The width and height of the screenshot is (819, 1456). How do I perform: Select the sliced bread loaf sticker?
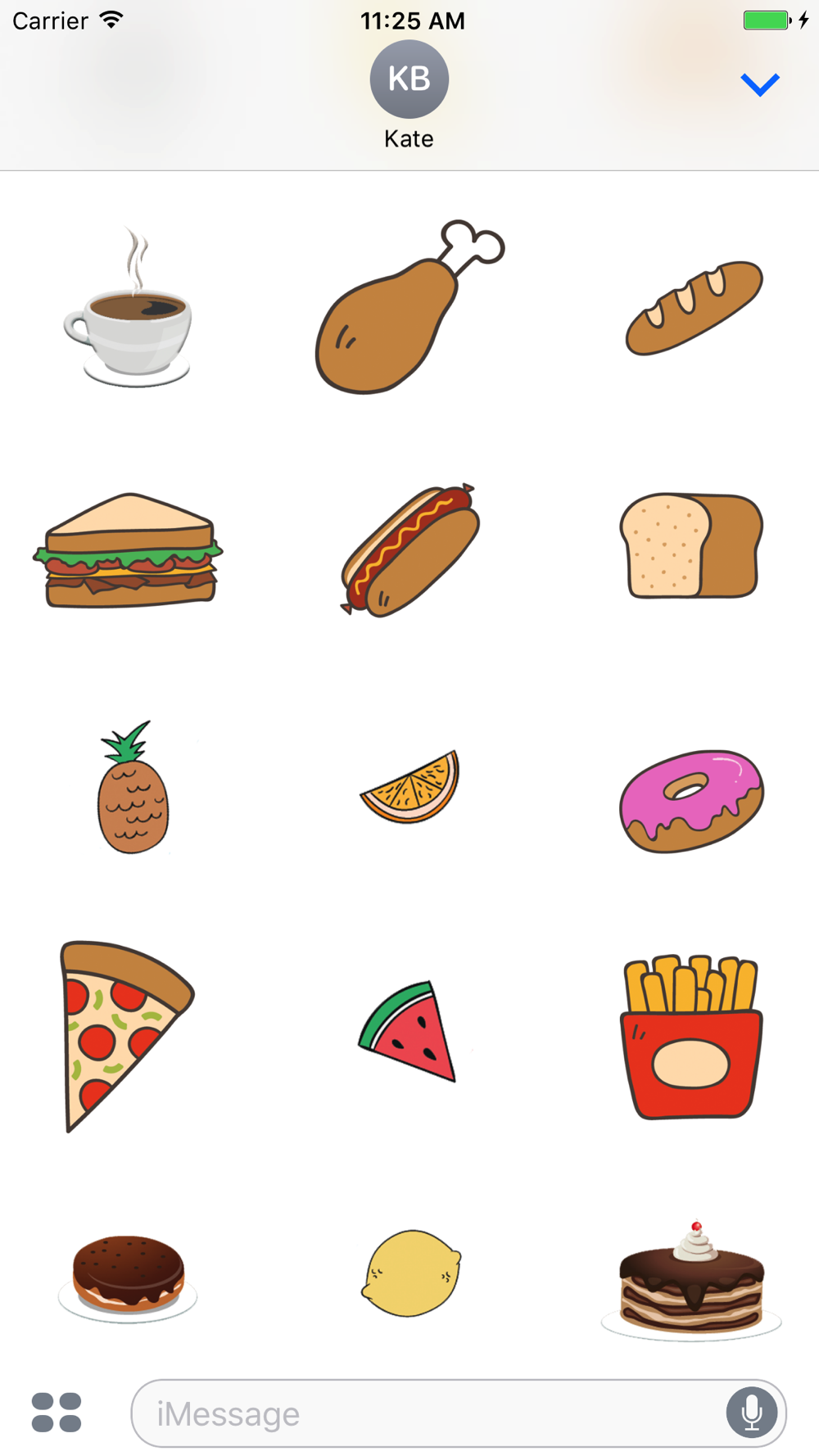pos(690,545)
